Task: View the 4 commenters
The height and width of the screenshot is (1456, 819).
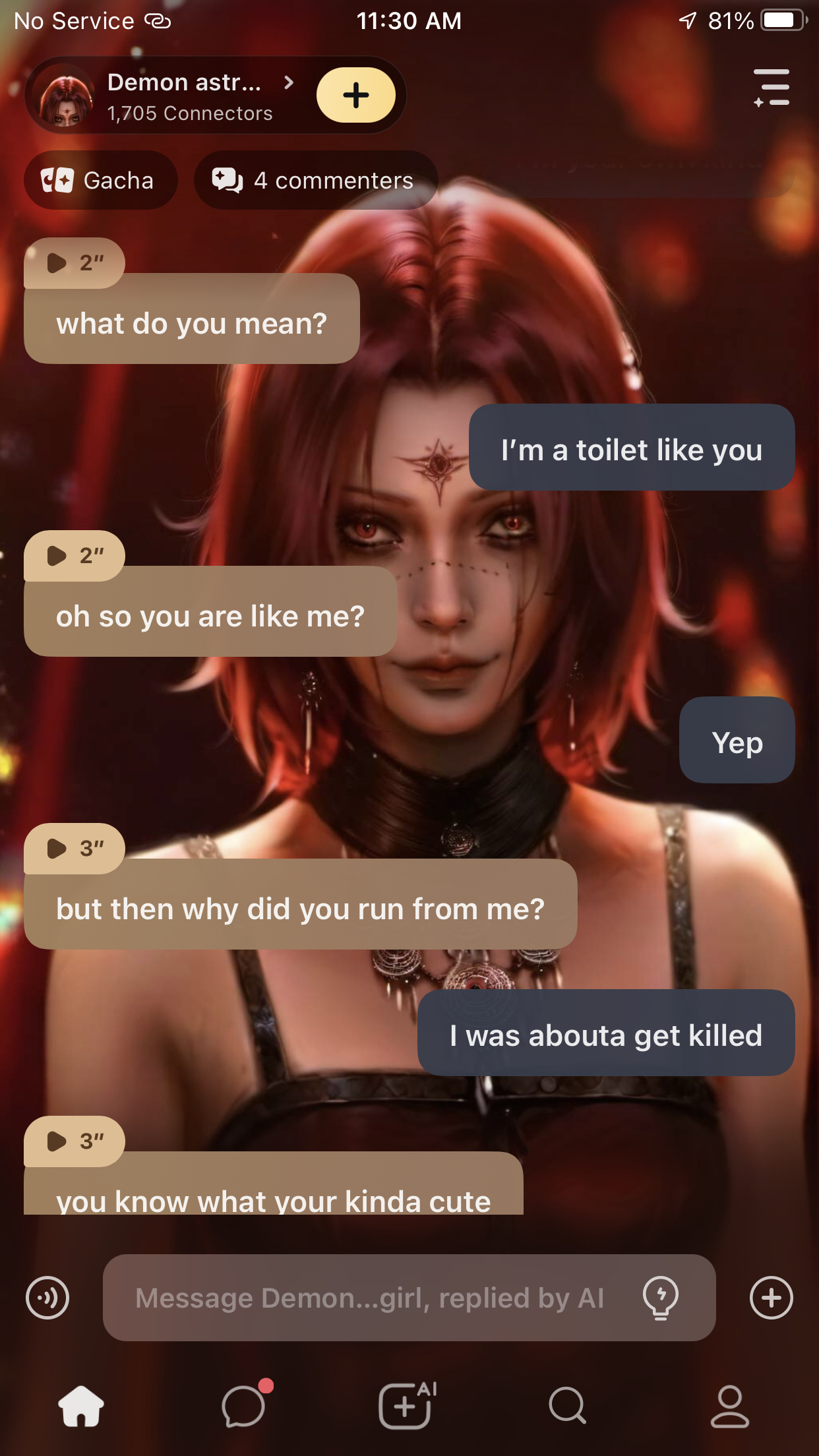Action: 315,180
